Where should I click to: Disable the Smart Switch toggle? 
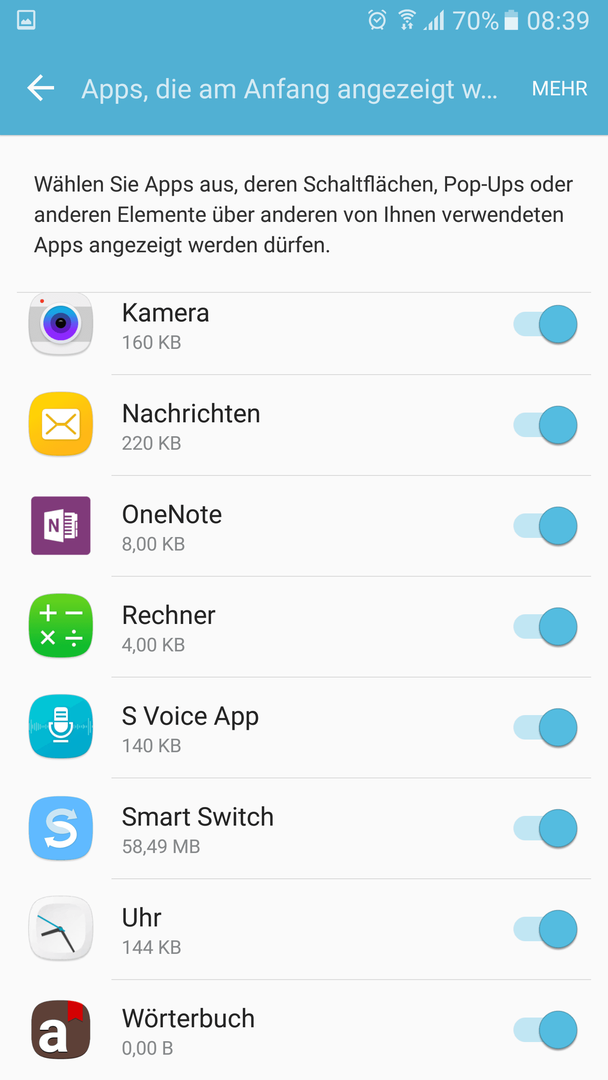click(545, 829)
